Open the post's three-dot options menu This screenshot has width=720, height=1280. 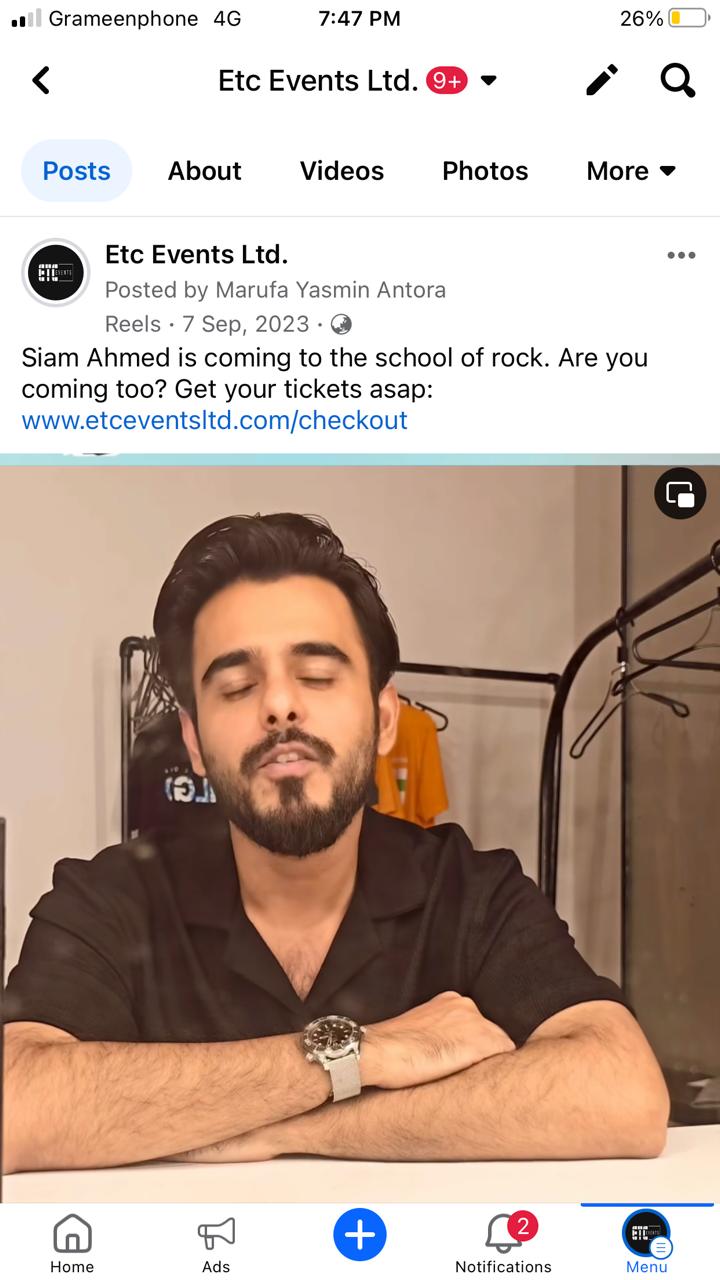point(681,256)
